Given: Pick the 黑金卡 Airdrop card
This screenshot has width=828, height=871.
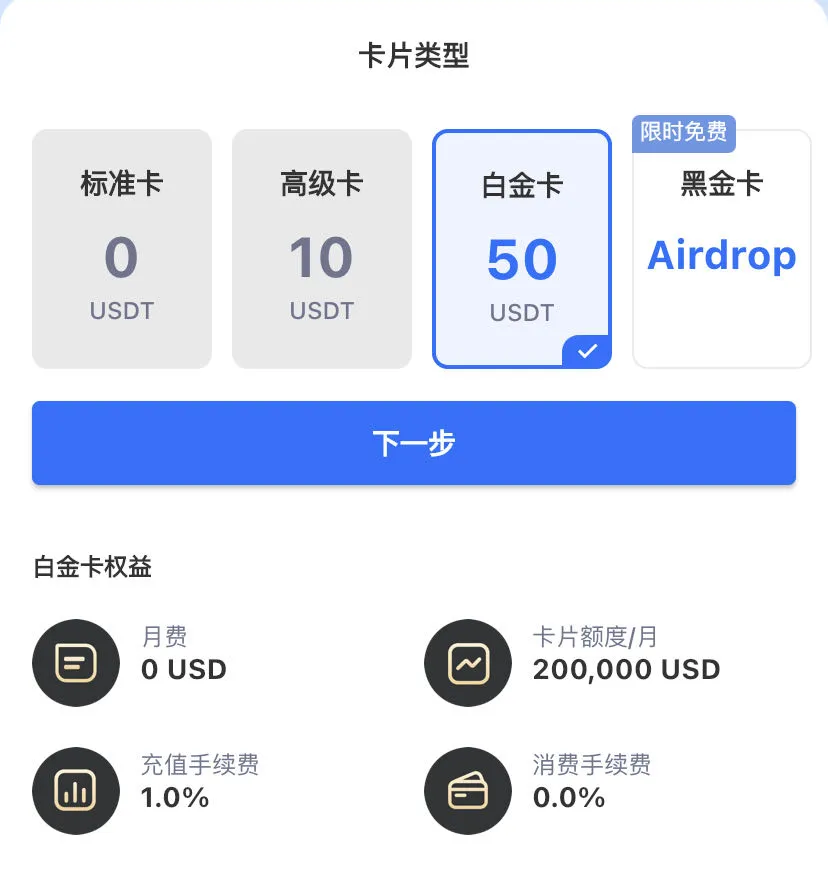Looking at the screenshot, I should [722, 249].
